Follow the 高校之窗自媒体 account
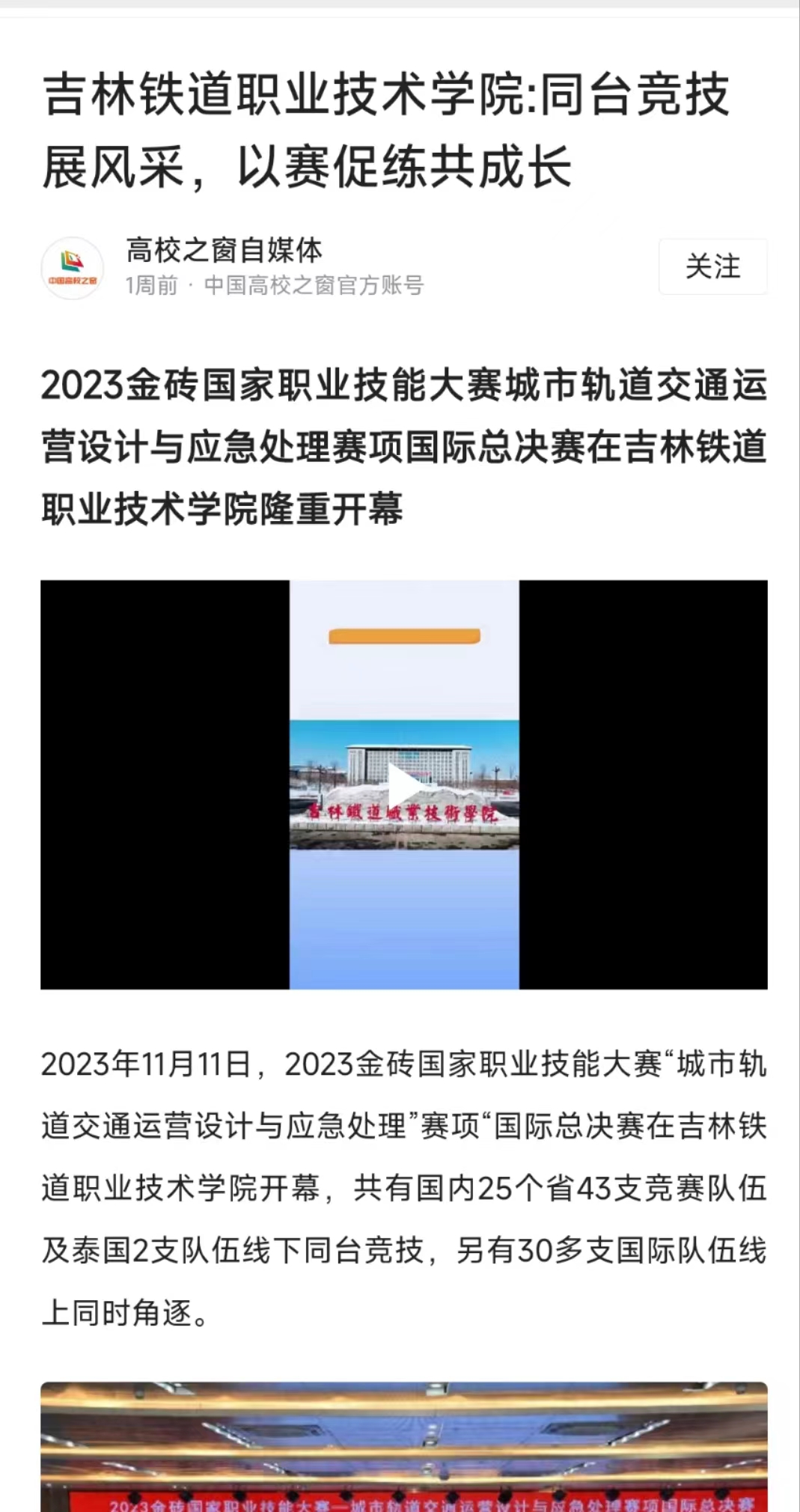800x1512 pixels. 712,267
